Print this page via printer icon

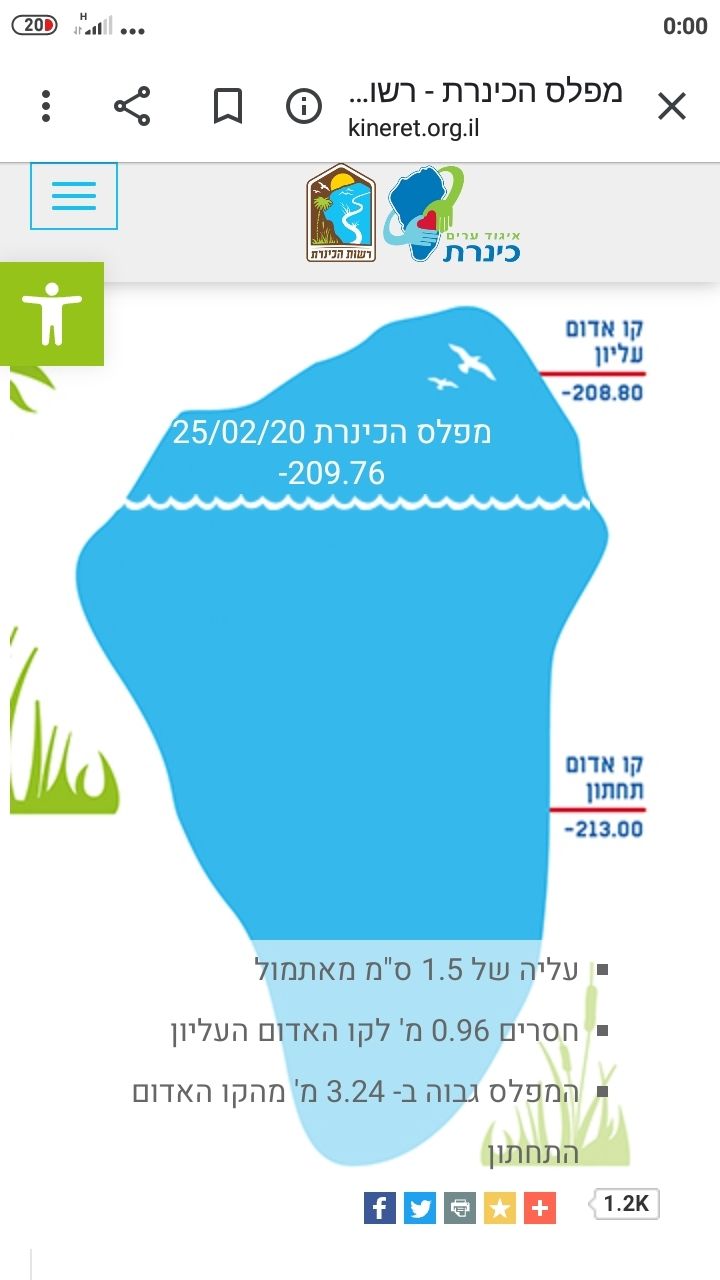(x=460, y=1208)
